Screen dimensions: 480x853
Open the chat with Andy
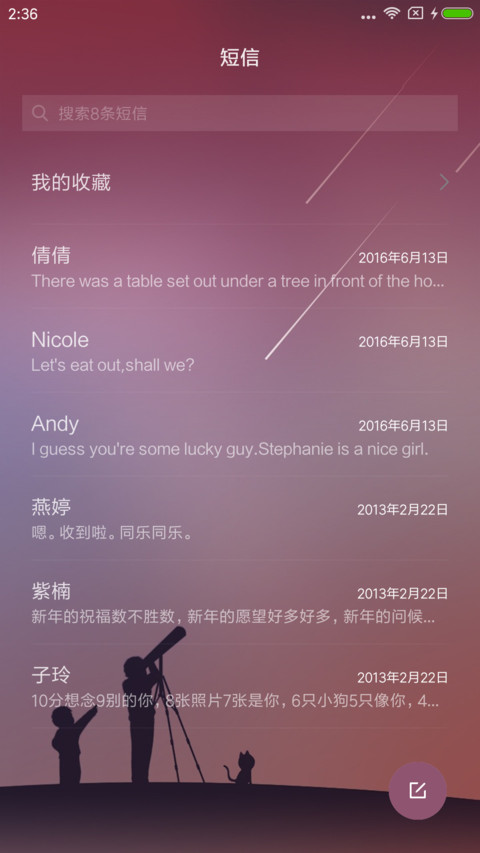239,434
